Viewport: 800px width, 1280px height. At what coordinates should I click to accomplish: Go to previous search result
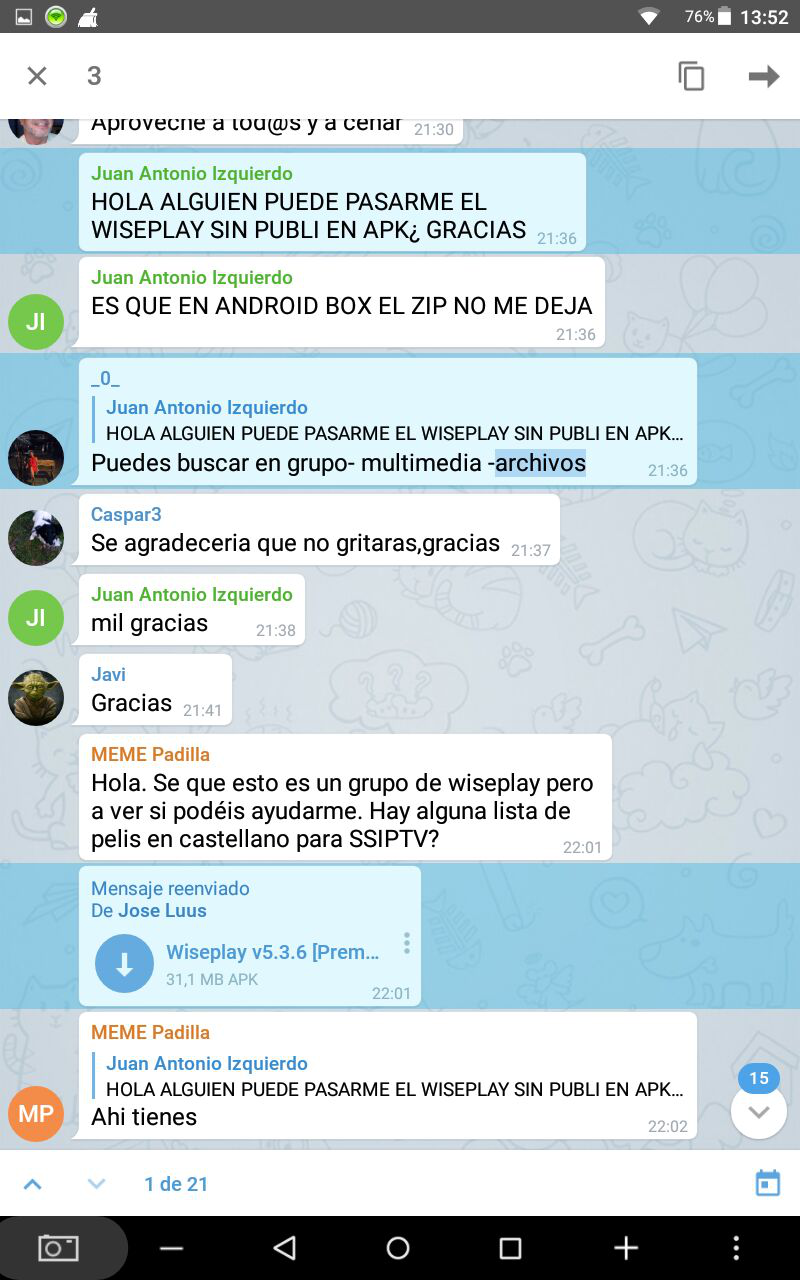click(x=33, y=1184)
